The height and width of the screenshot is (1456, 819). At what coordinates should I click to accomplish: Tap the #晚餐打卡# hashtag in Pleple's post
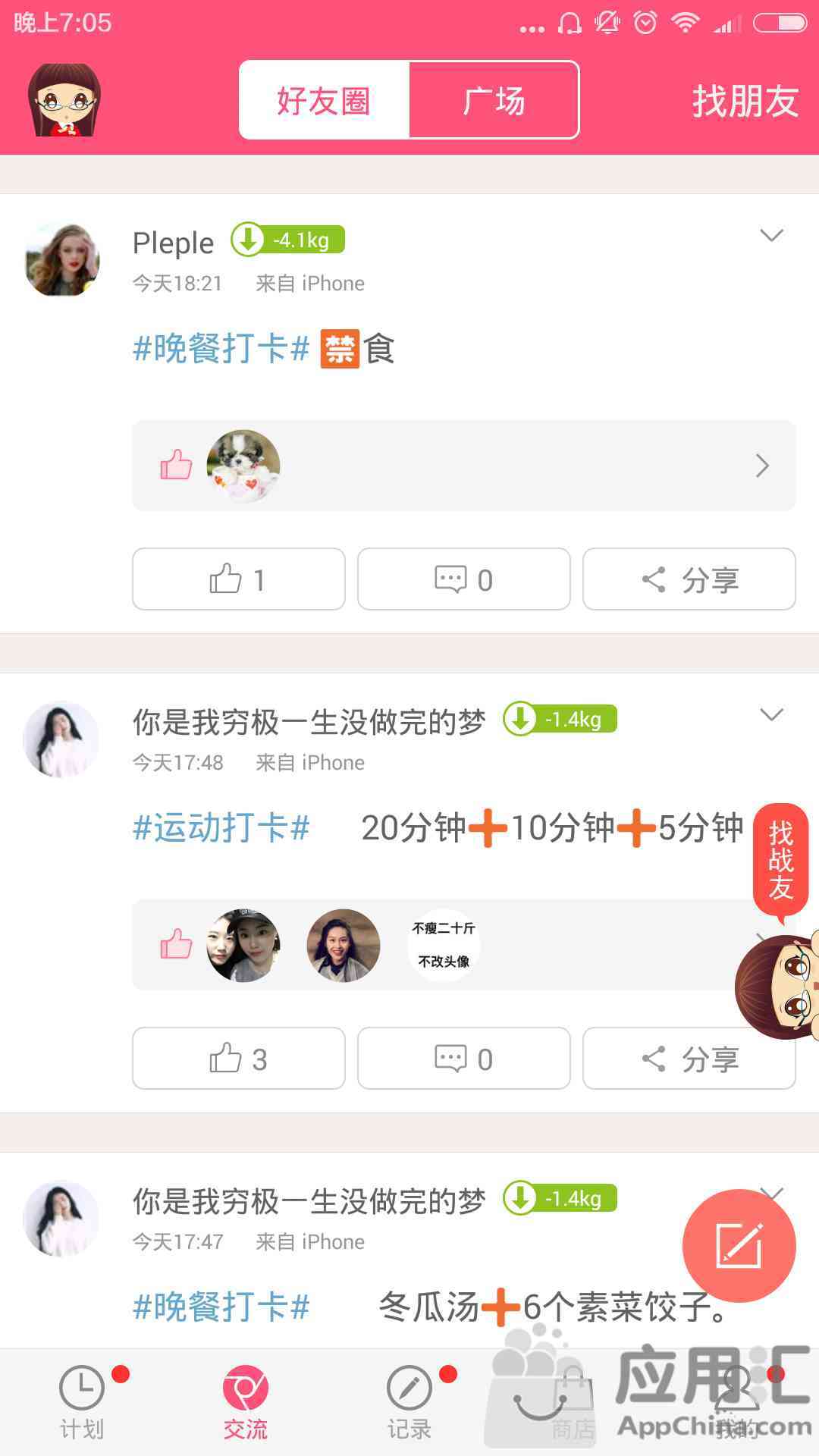(221, 349)
